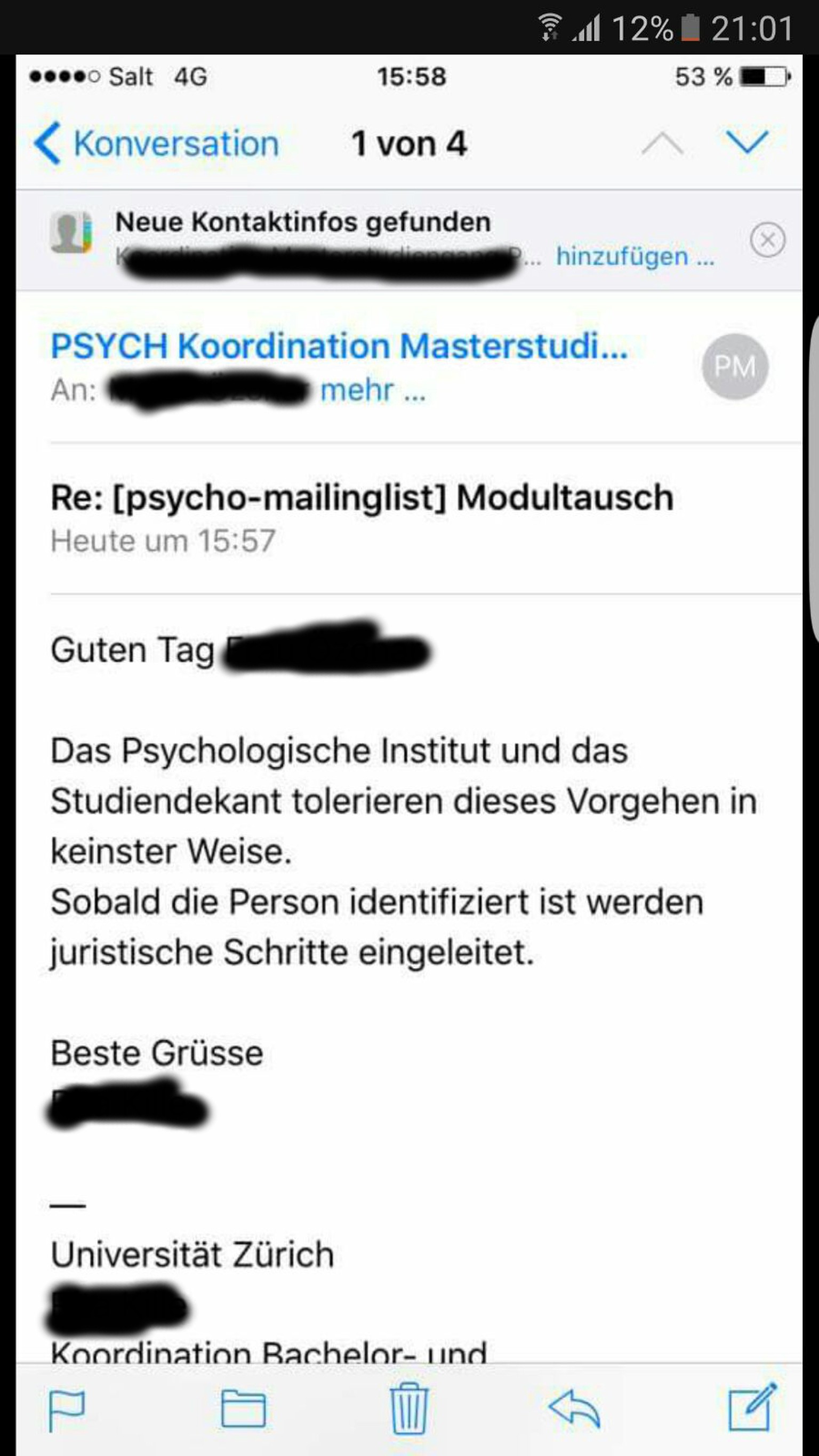Viewport: 819px width, 1456px height.
Task: Delete this email with the trash icon
Action: tap(408, 1407)
